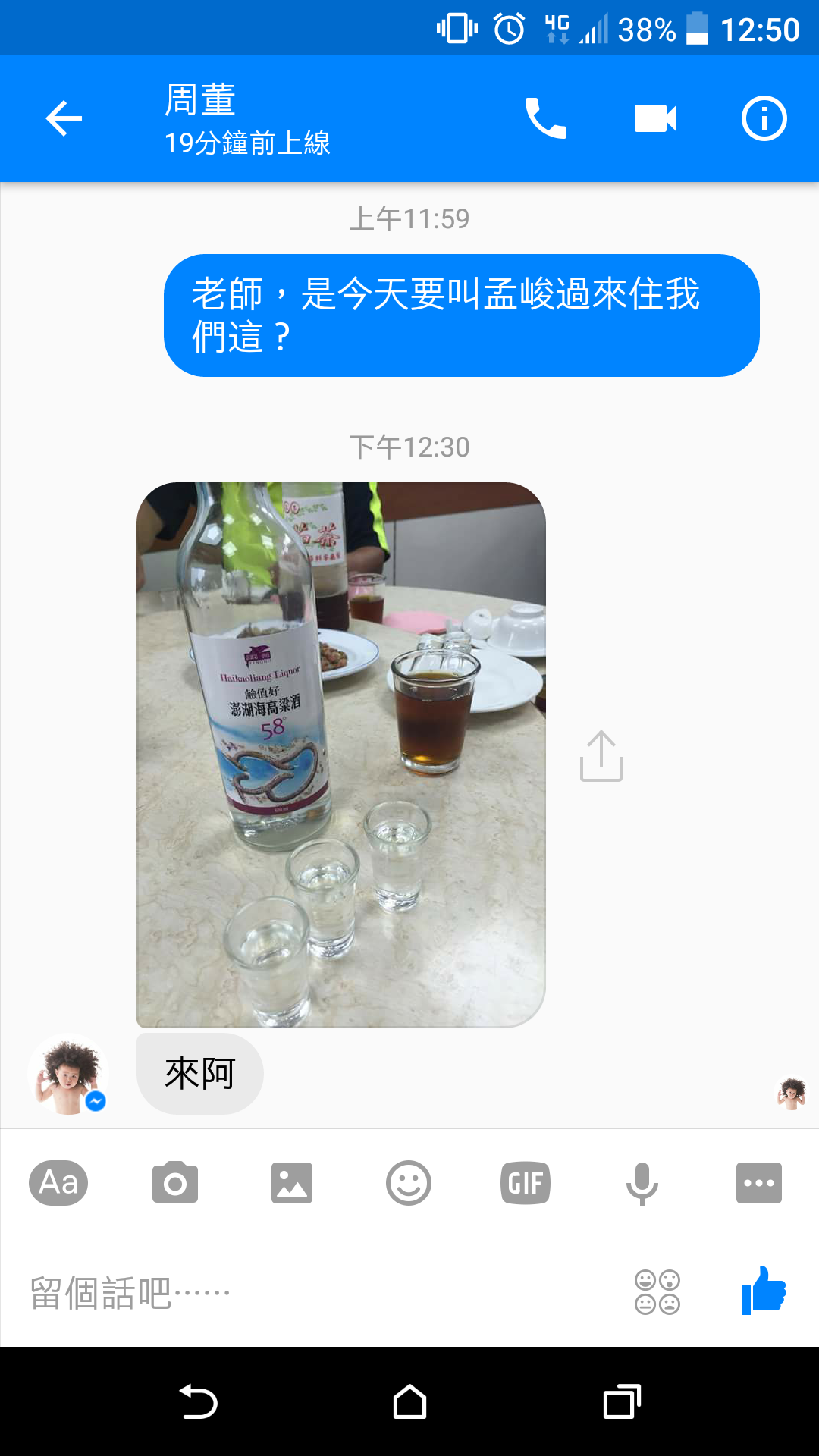Send a thumbs-up like
819x1456 pixels.
point(764,1291)
